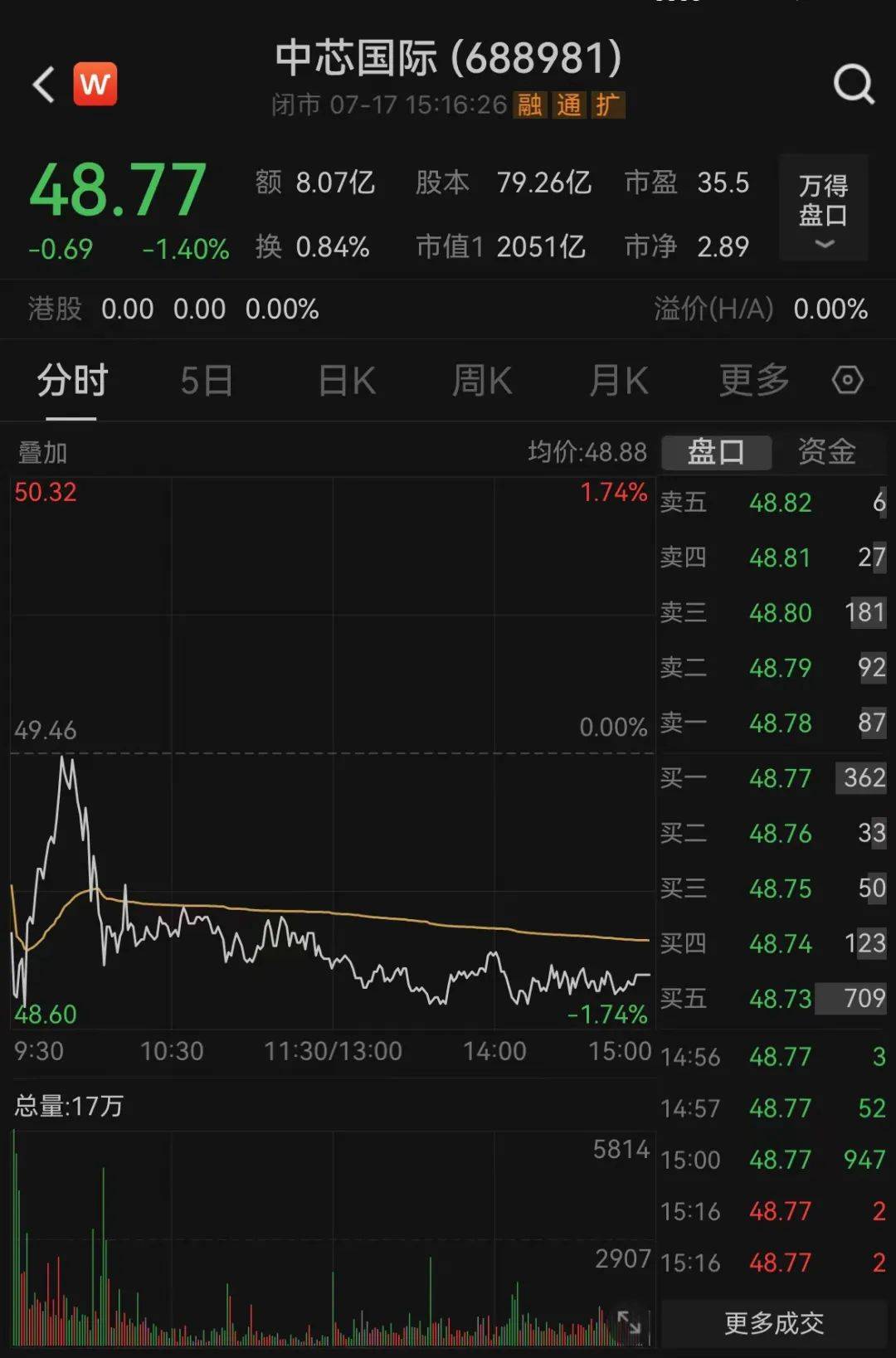896x1358 pixels.
Task: Select the 月K chart tab
Action: [618, 382]
